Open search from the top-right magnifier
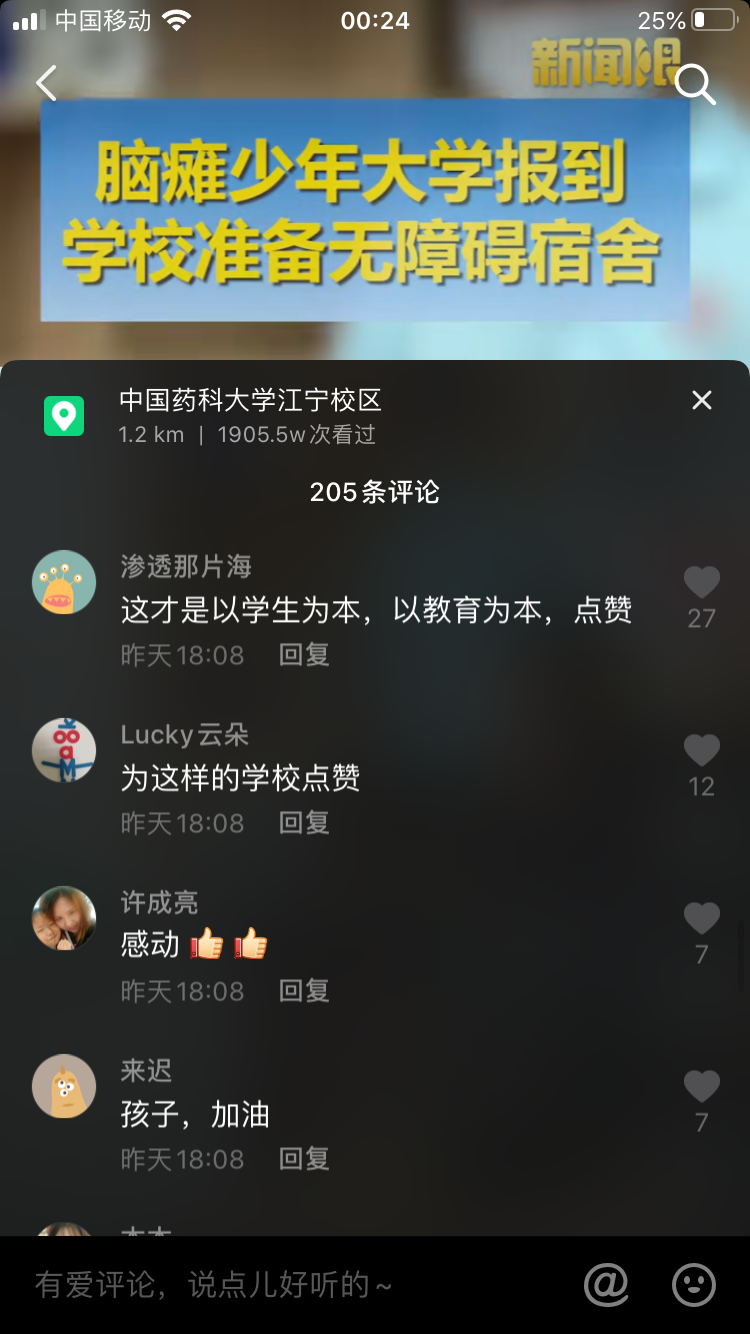750x1334 pixels. (x=694, y=85)
